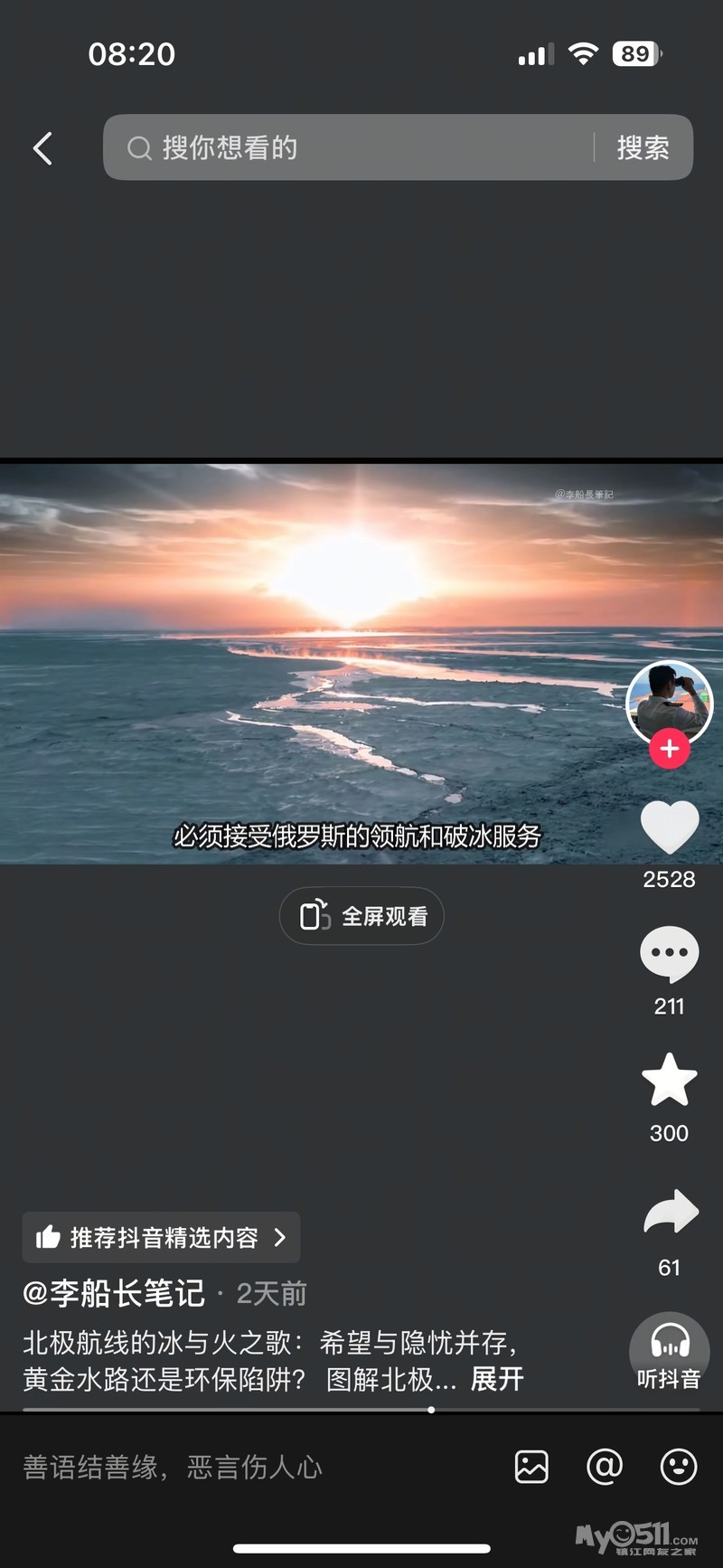723x1568 pixels.
Task: Open 推荐抖音精选内容 chip
Action: [x=161, y=1237]
